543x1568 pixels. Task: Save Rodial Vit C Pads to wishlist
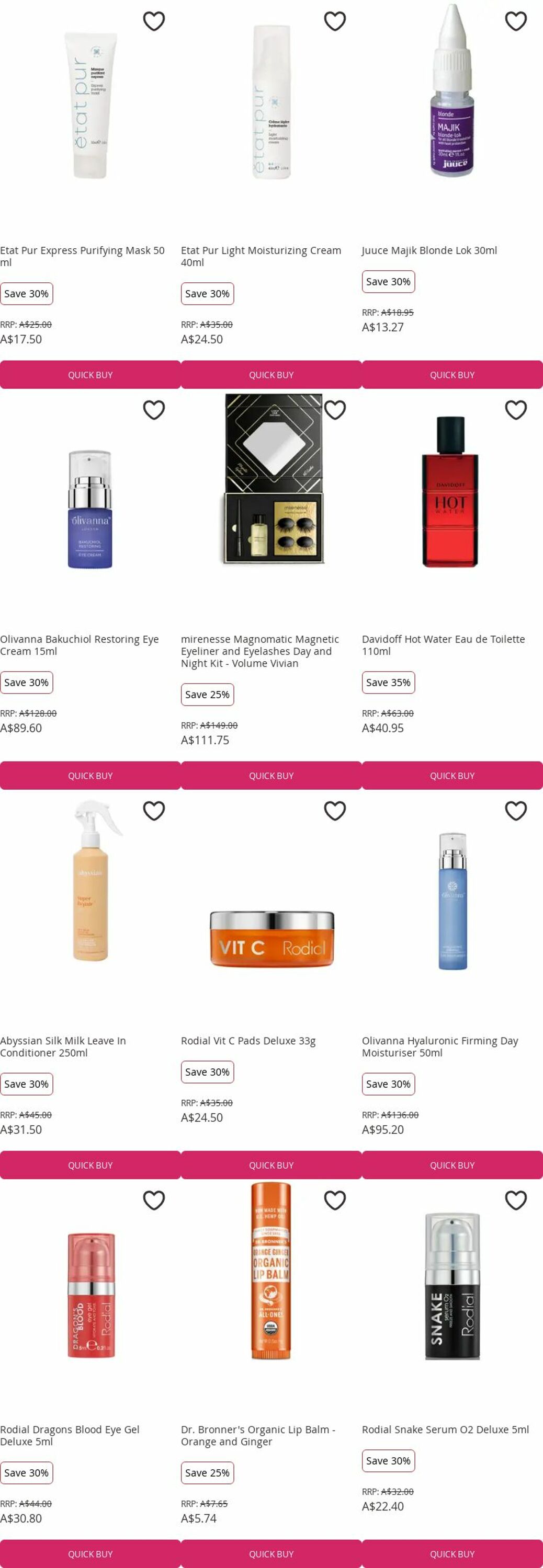[x=335, y=811]
